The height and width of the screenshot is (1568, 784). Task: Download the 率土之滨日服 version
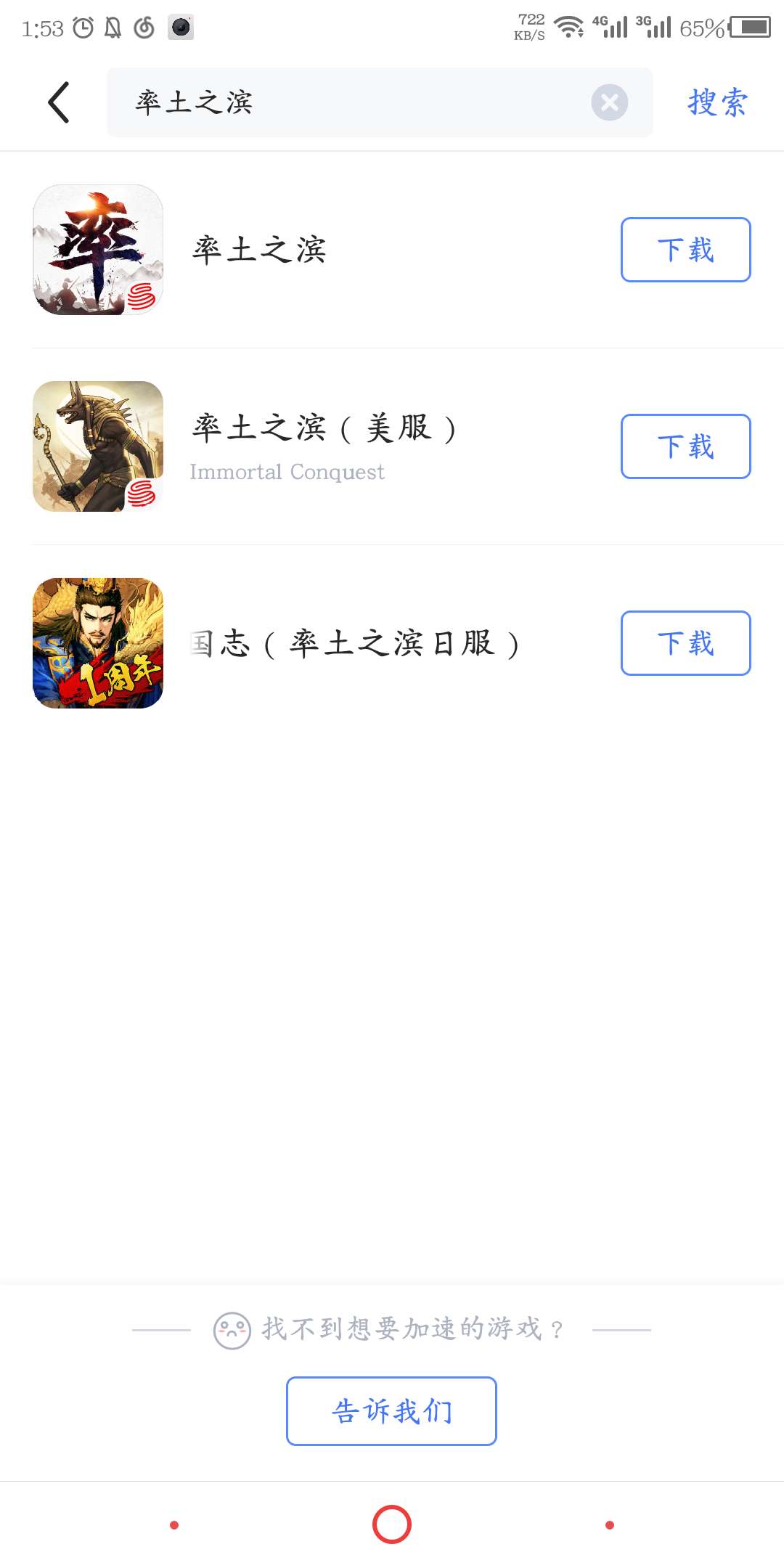(685, 643)
